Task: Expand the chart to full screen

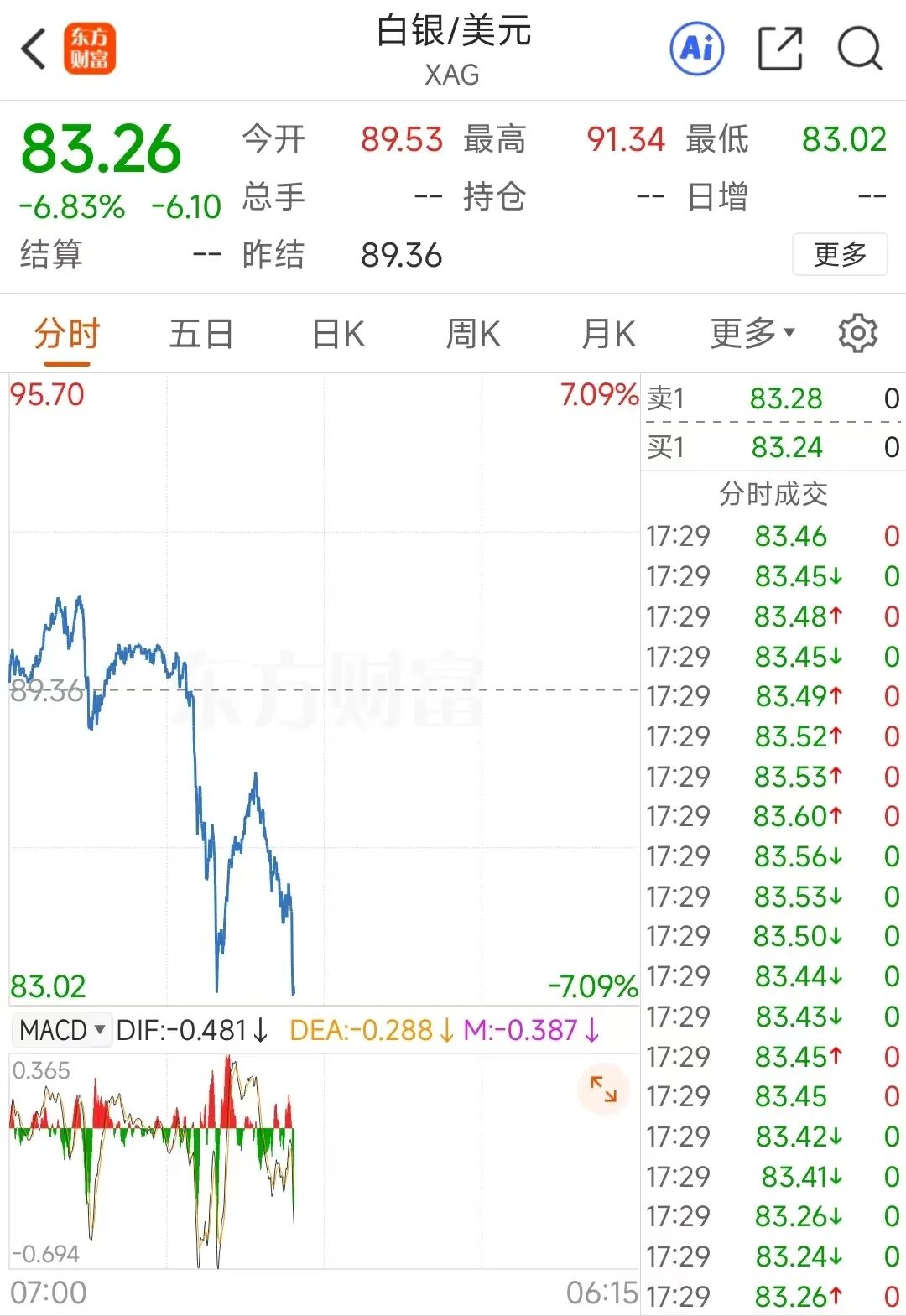Action: [603, 1089]
